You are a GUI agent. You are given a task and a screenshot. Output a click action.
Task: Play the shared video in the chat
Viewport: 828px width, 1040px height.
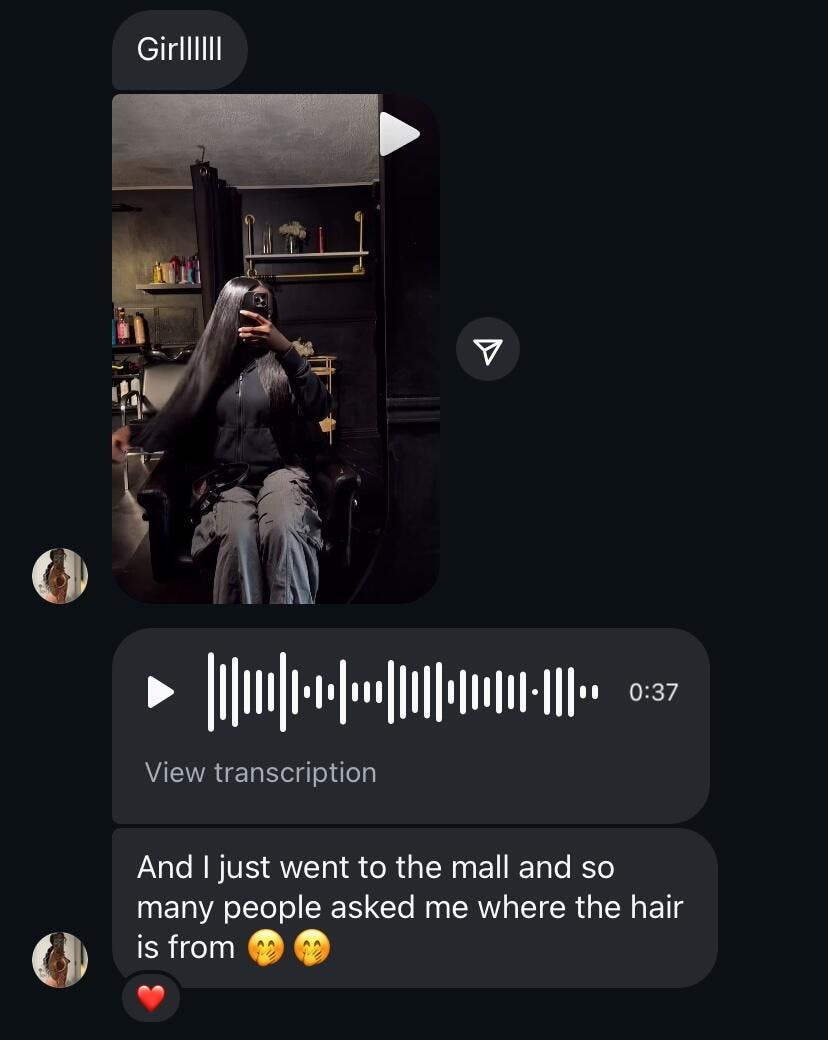399,134
